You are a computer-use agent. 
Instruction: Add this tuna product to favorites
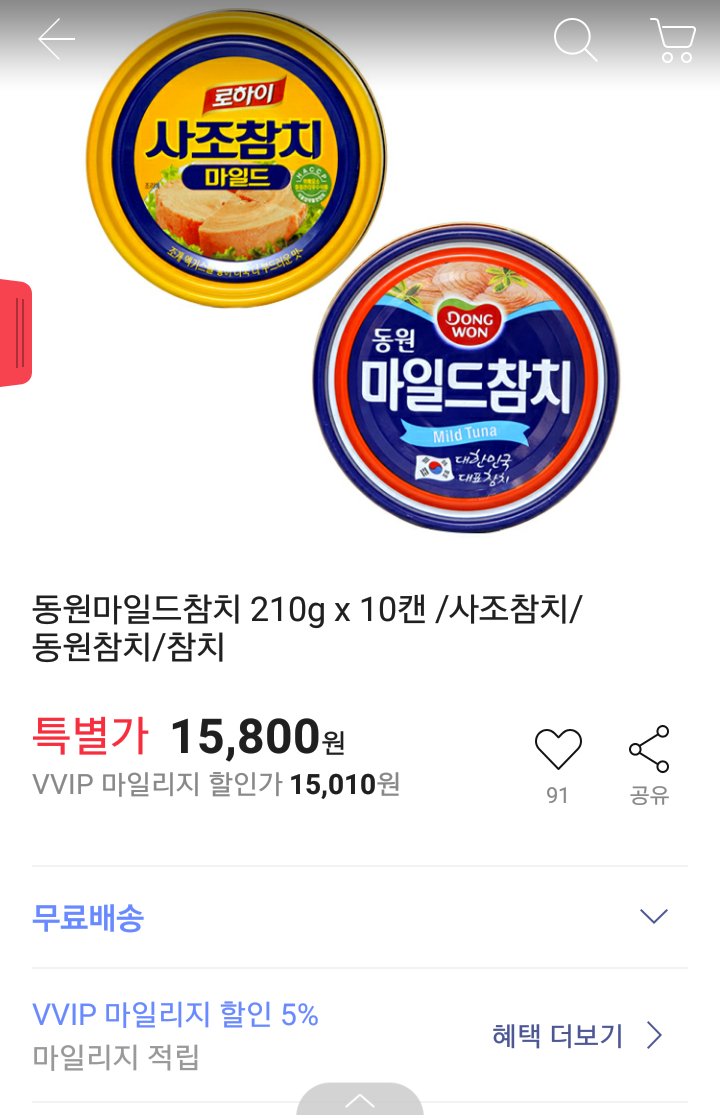pyautogui.click(x=558, y=750)
